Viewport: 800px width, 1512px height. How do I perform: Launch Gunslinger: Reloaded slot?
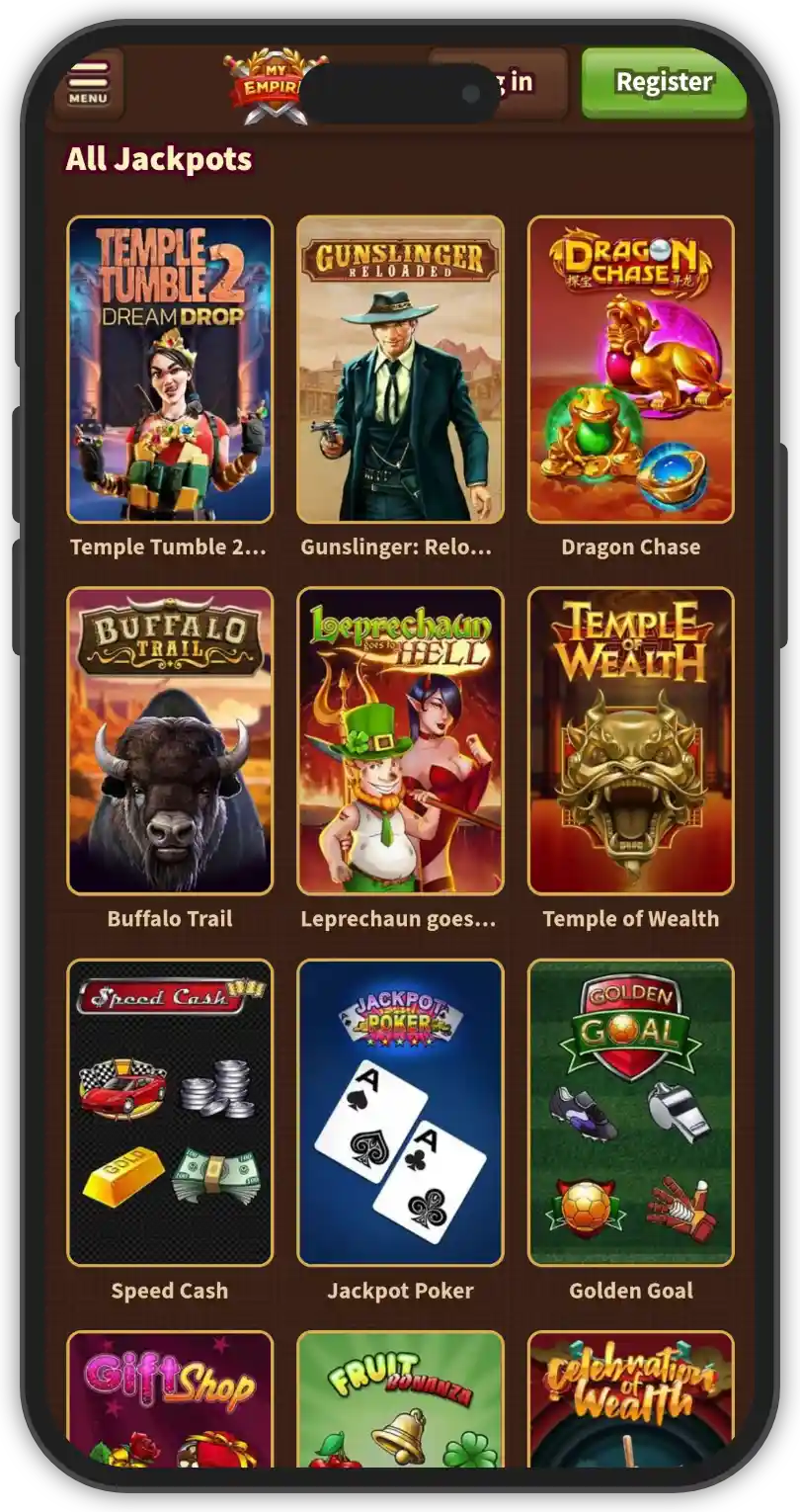click(400, 370)
